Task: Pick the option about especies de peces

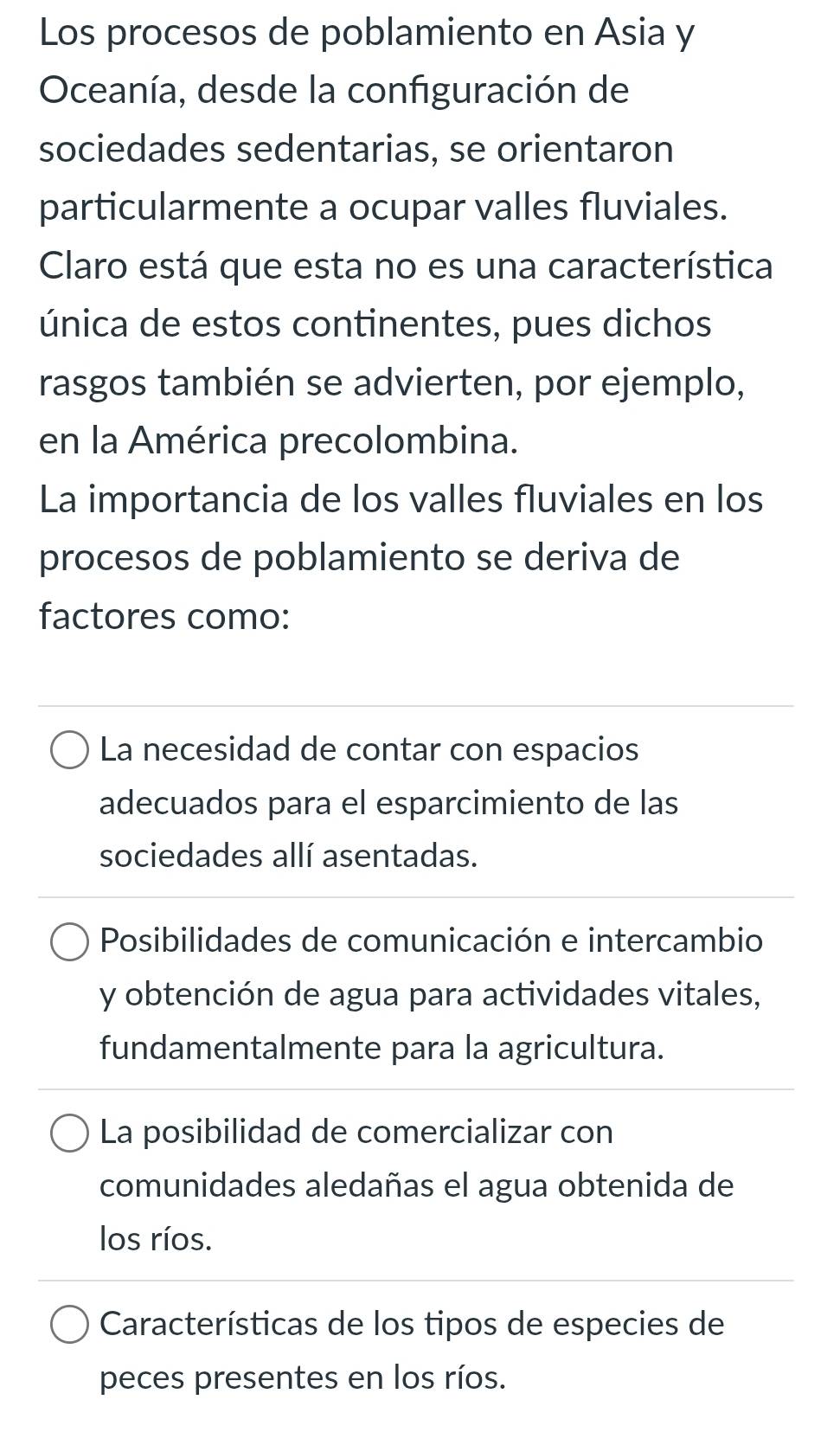Action: pos(70,1326)
